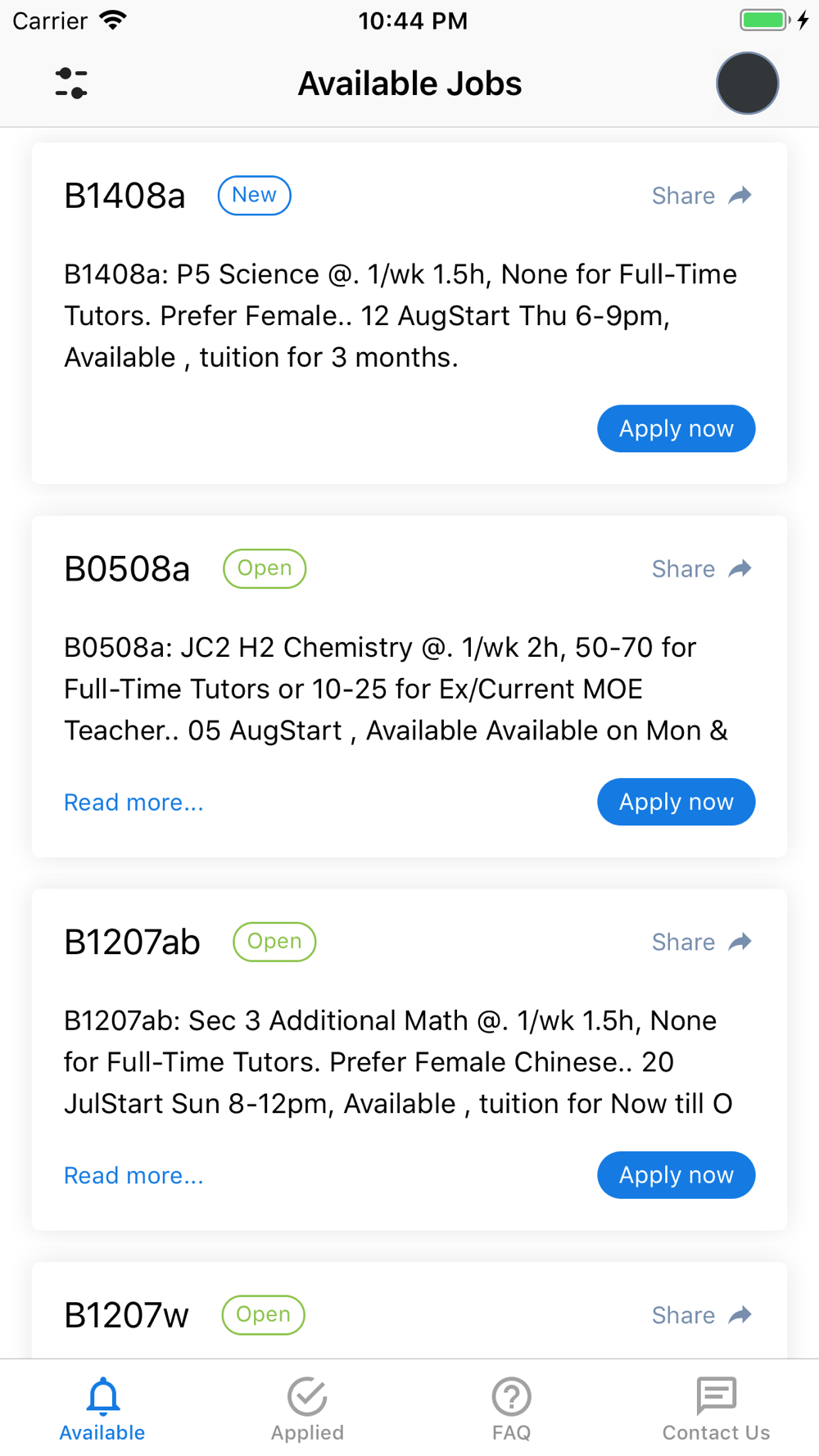
Task: Share job B1408a
Action: 702,196
